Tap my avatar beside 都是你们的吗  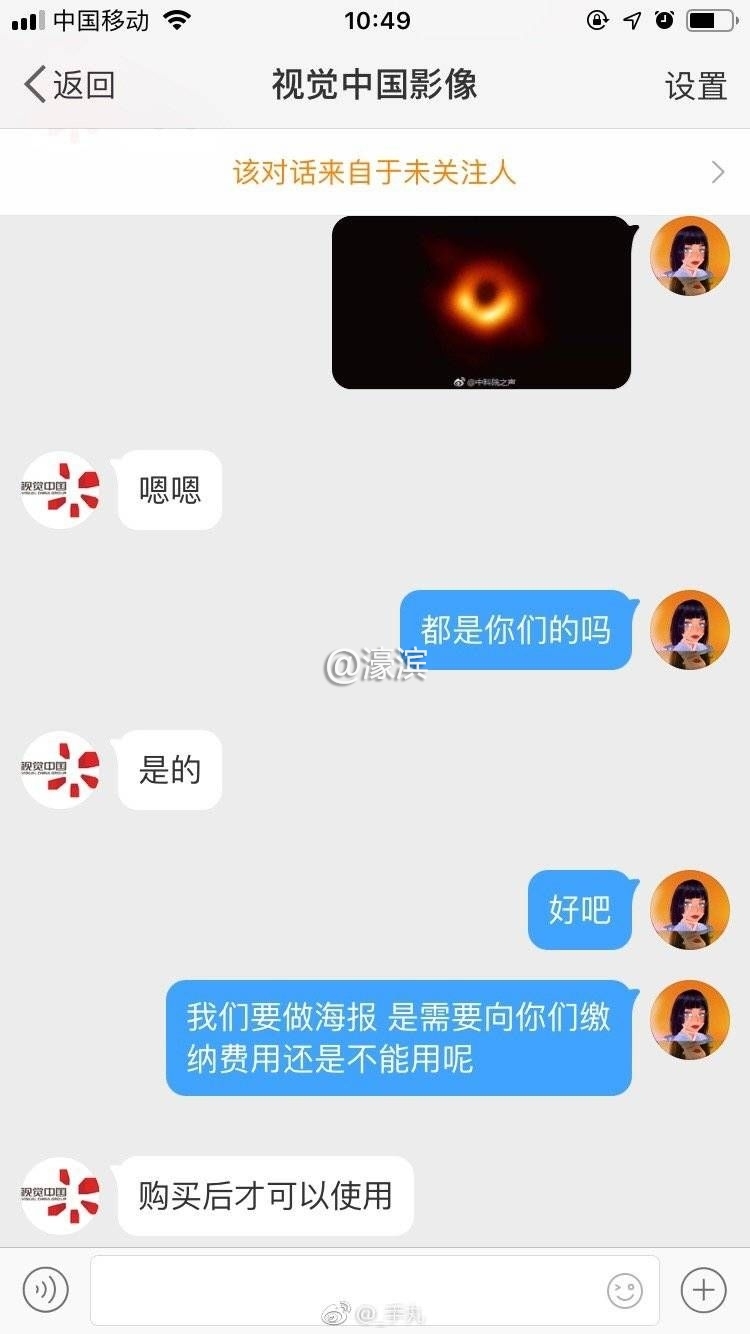click(689, 630)
